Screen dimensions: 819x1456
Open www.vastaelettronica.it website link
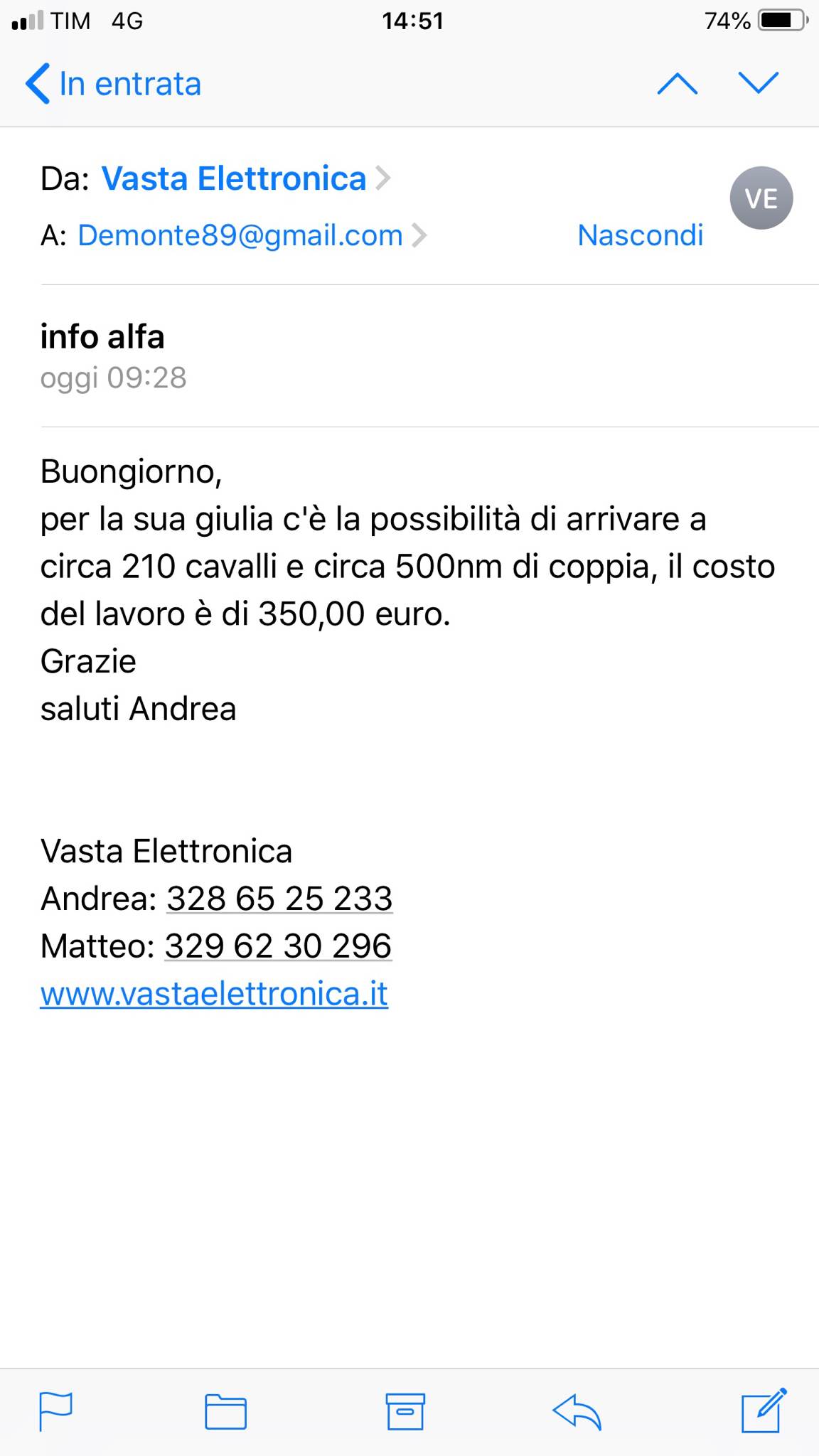click(x=214, y=994)
